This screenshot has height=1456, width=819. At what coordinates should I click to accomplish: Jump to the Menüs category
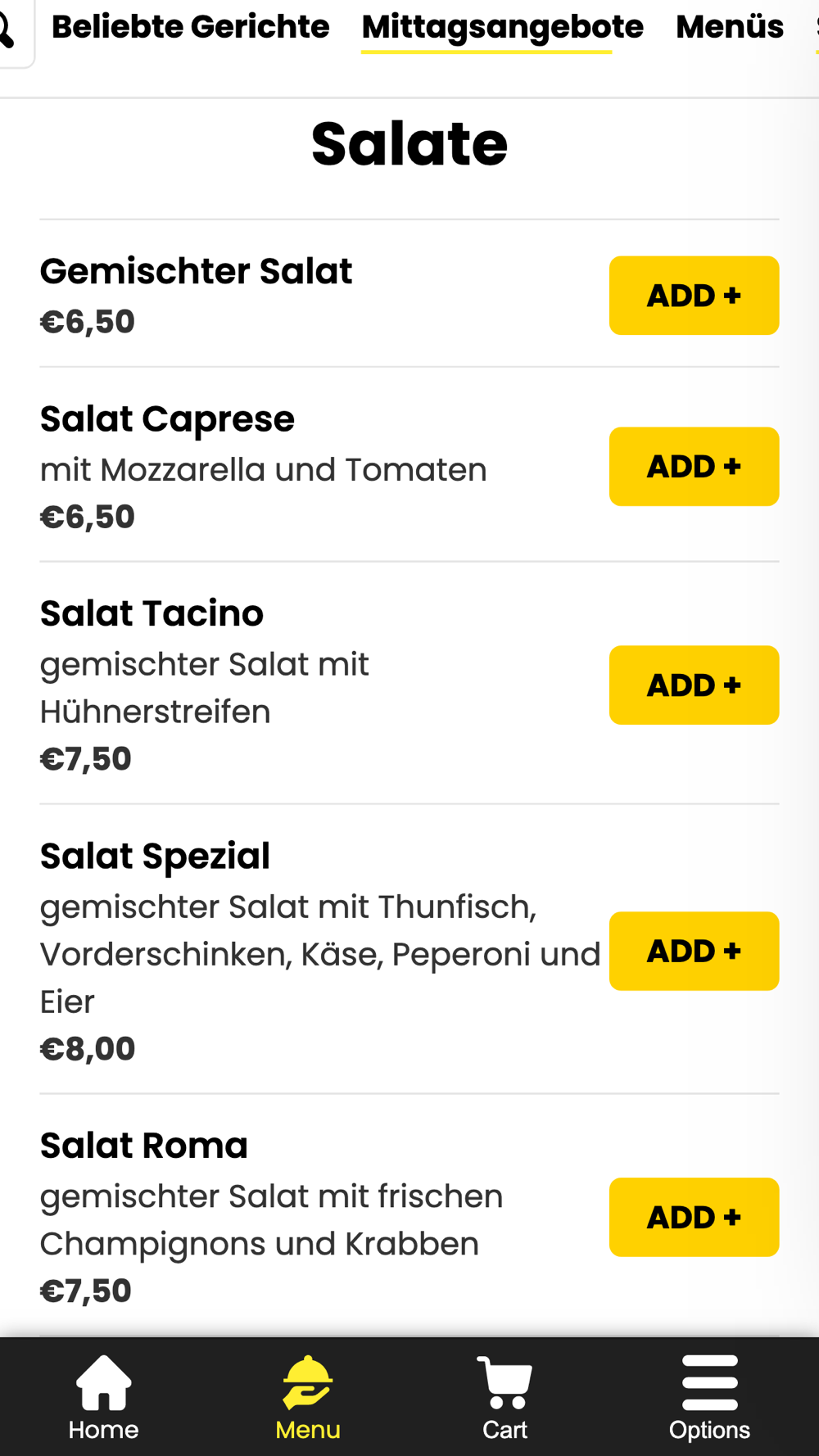[730, 27]
